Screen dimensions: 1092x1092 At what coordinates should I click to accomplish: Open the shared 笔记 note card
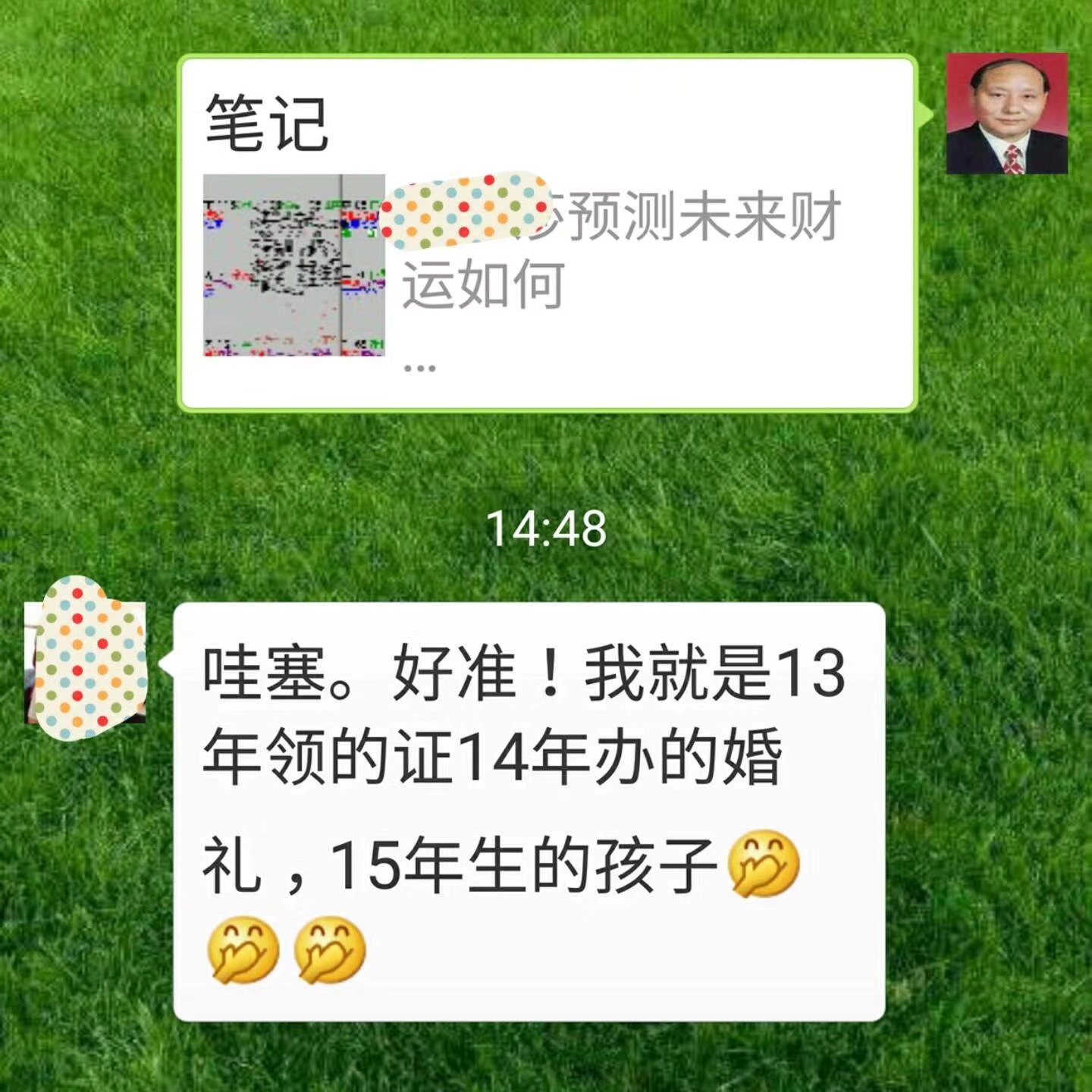click(x=546, y=234)
